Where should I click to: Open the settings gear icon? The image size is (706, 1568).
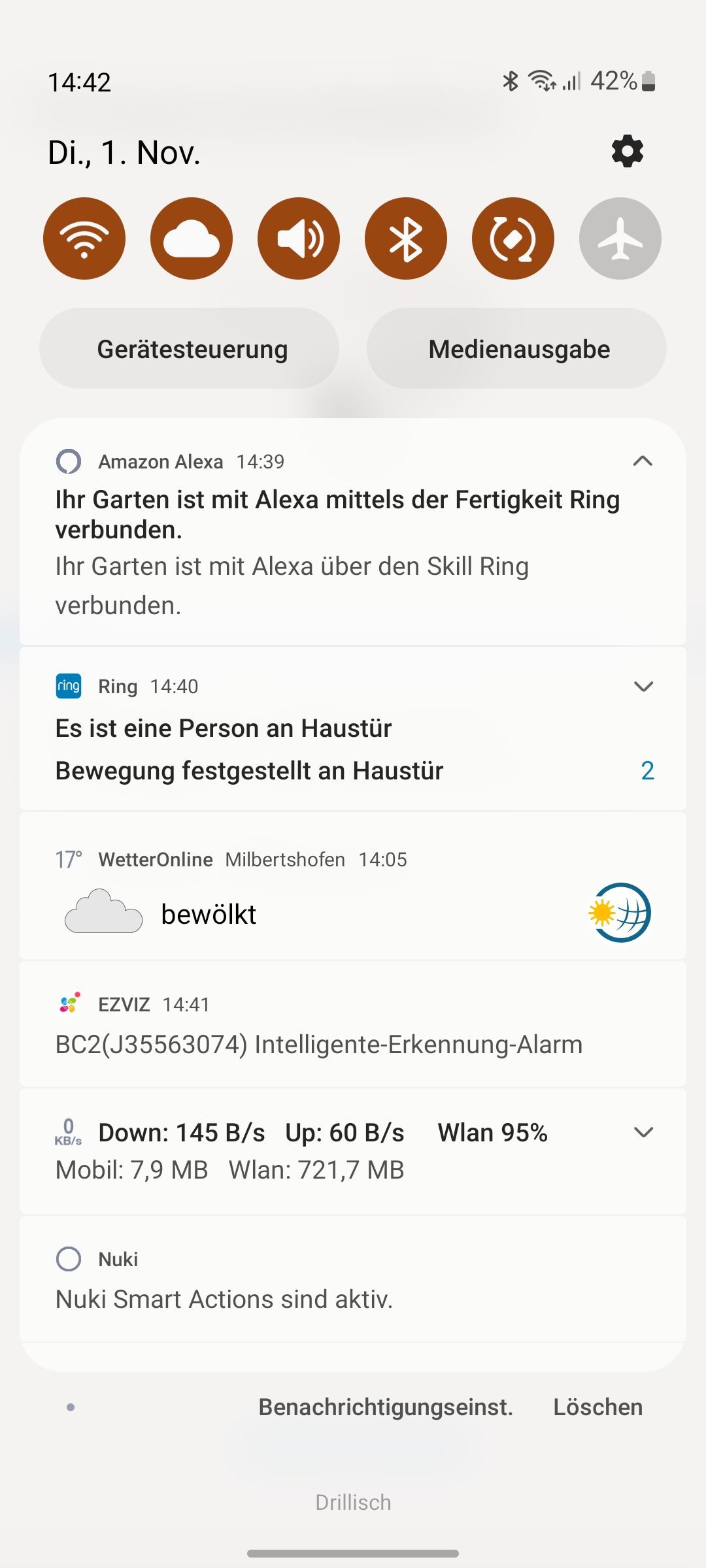coord(627,152)
